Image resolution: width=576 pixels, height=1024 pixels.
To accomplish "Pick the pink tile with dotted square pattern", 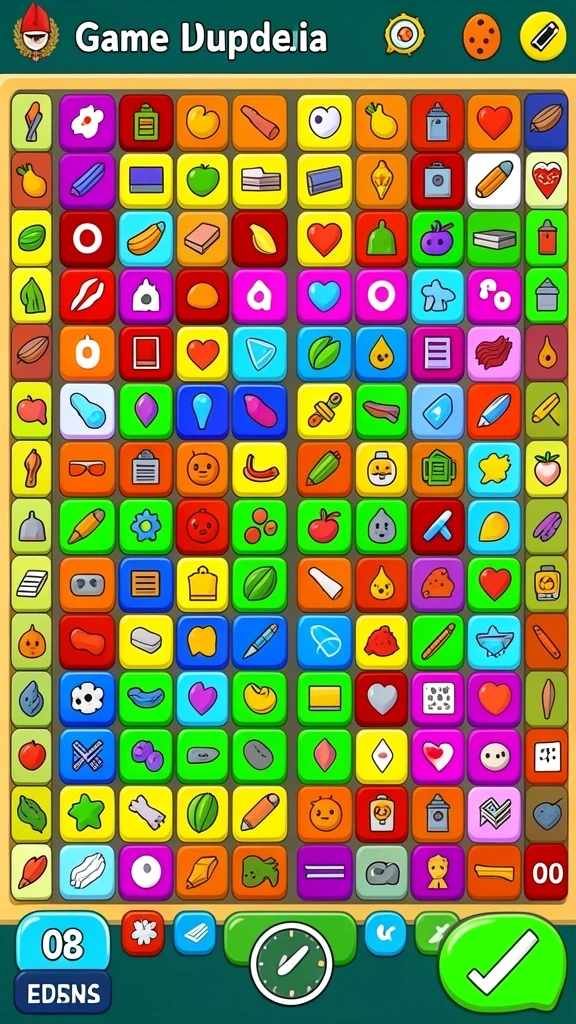I will 438,699.
